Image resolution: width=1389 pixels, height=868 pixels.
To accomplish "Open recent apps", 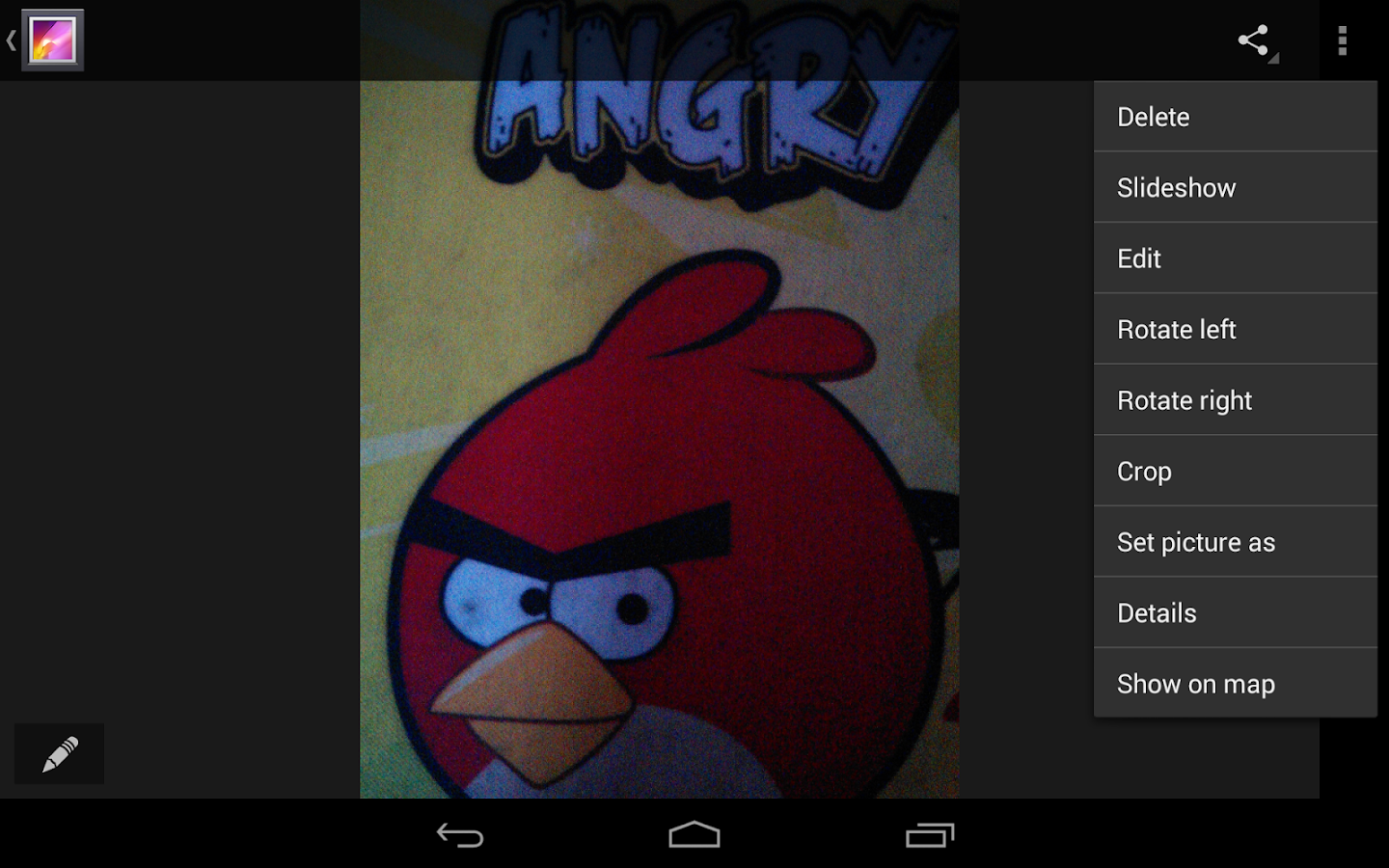I will coord(929,835).
